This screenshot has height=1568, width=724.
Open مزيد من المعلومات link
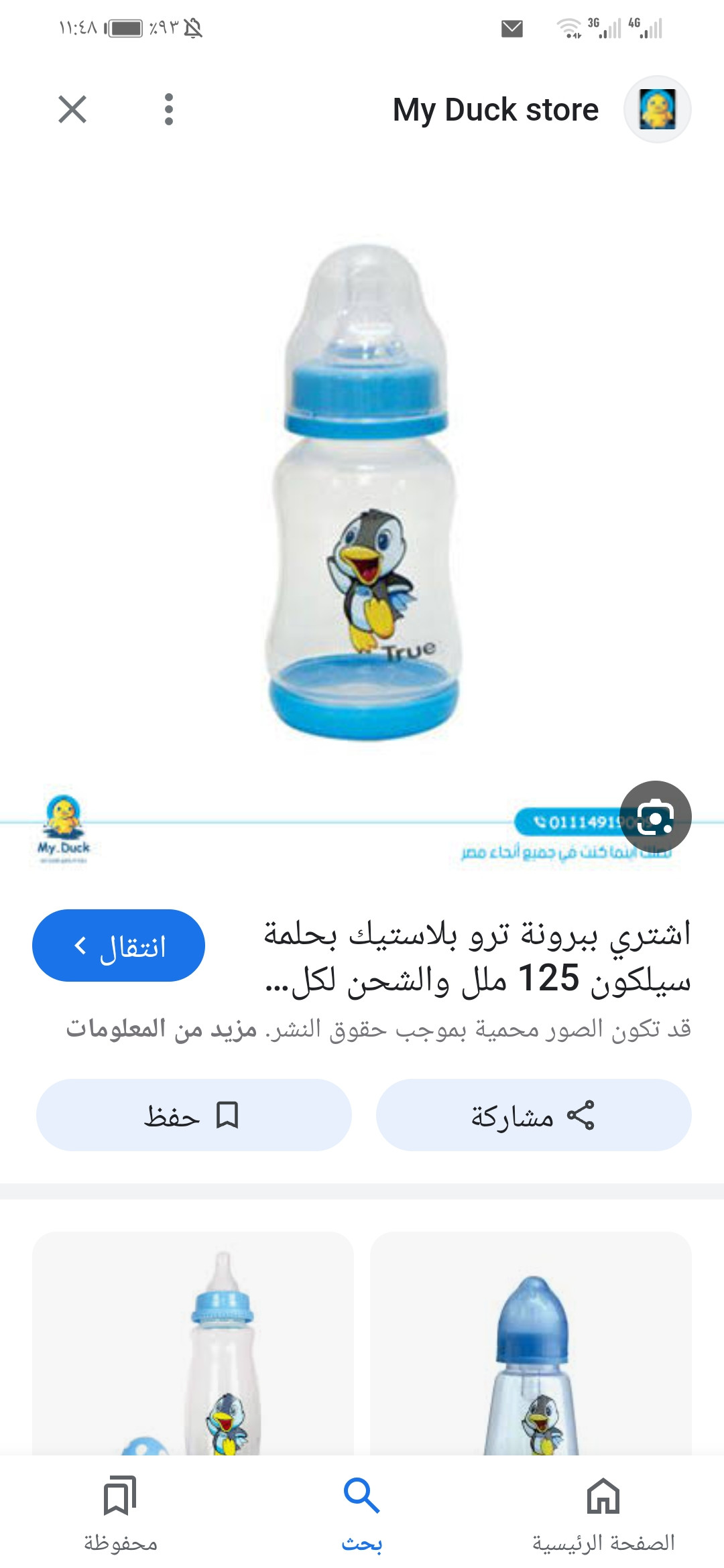pos(161,1029)
